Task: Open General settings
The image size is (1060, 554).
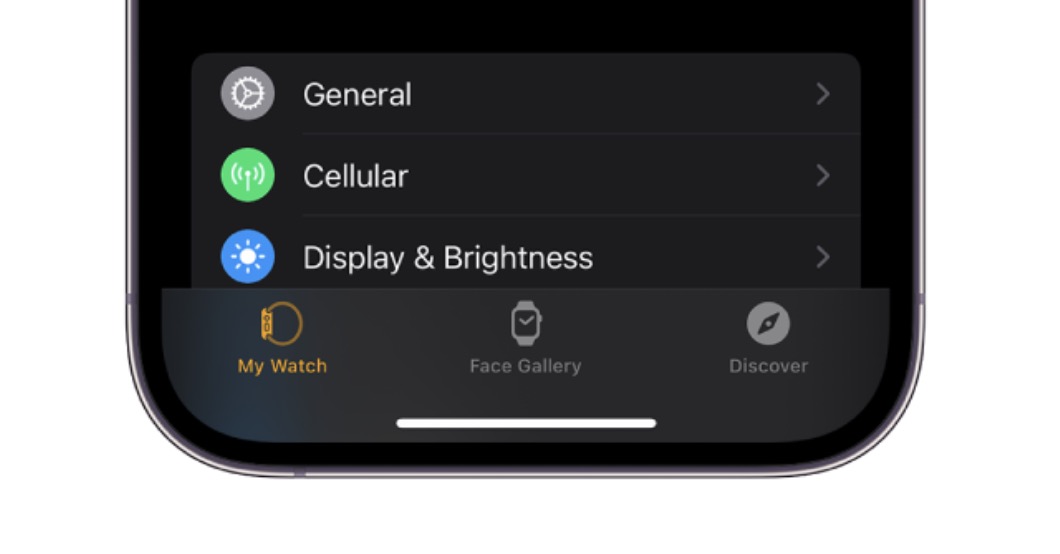Action: tap(525, 95)
